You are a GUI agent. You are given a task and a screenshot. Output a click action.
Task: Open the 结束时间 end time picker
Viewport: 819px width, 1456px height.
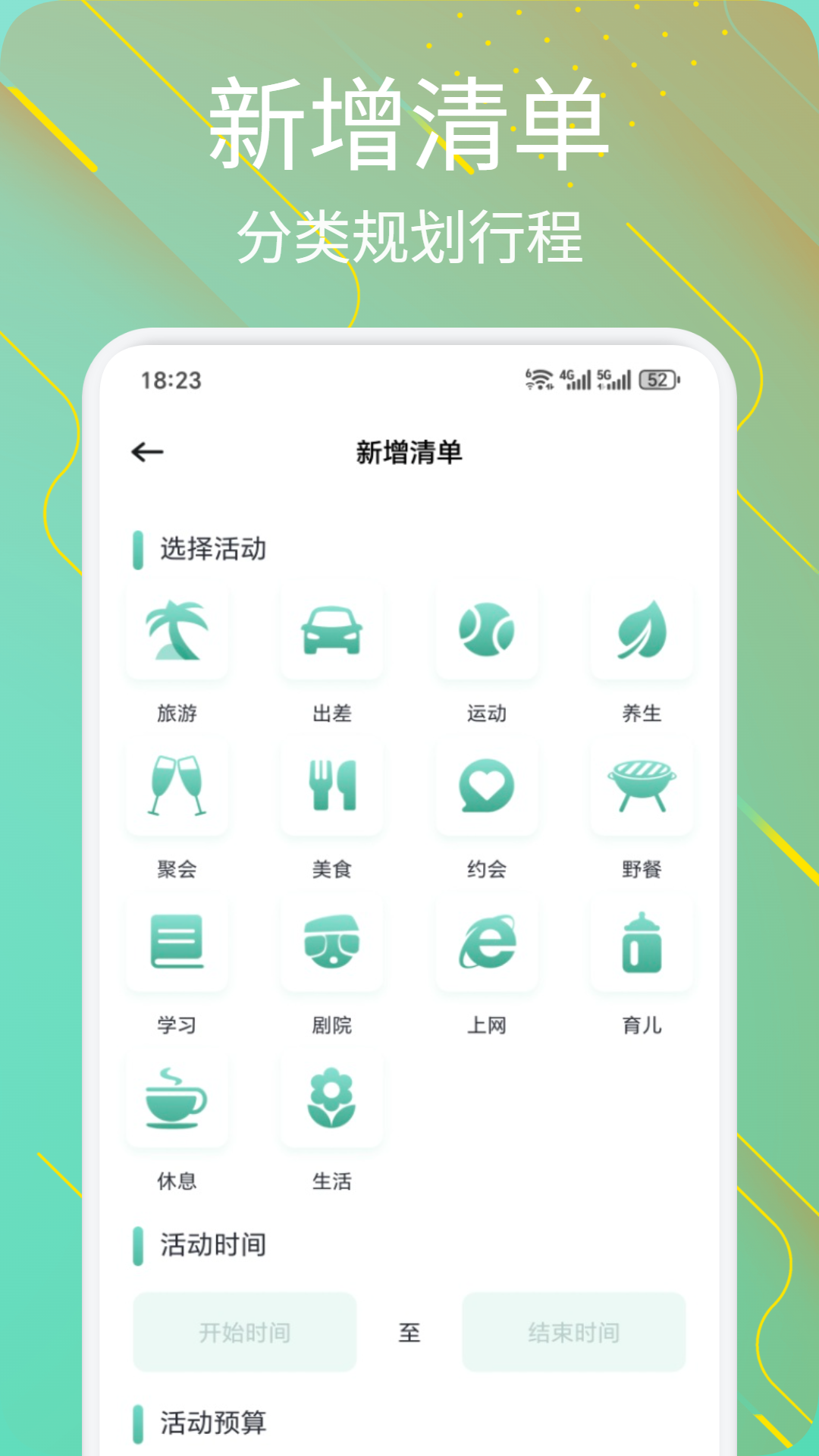point(574,1332)
